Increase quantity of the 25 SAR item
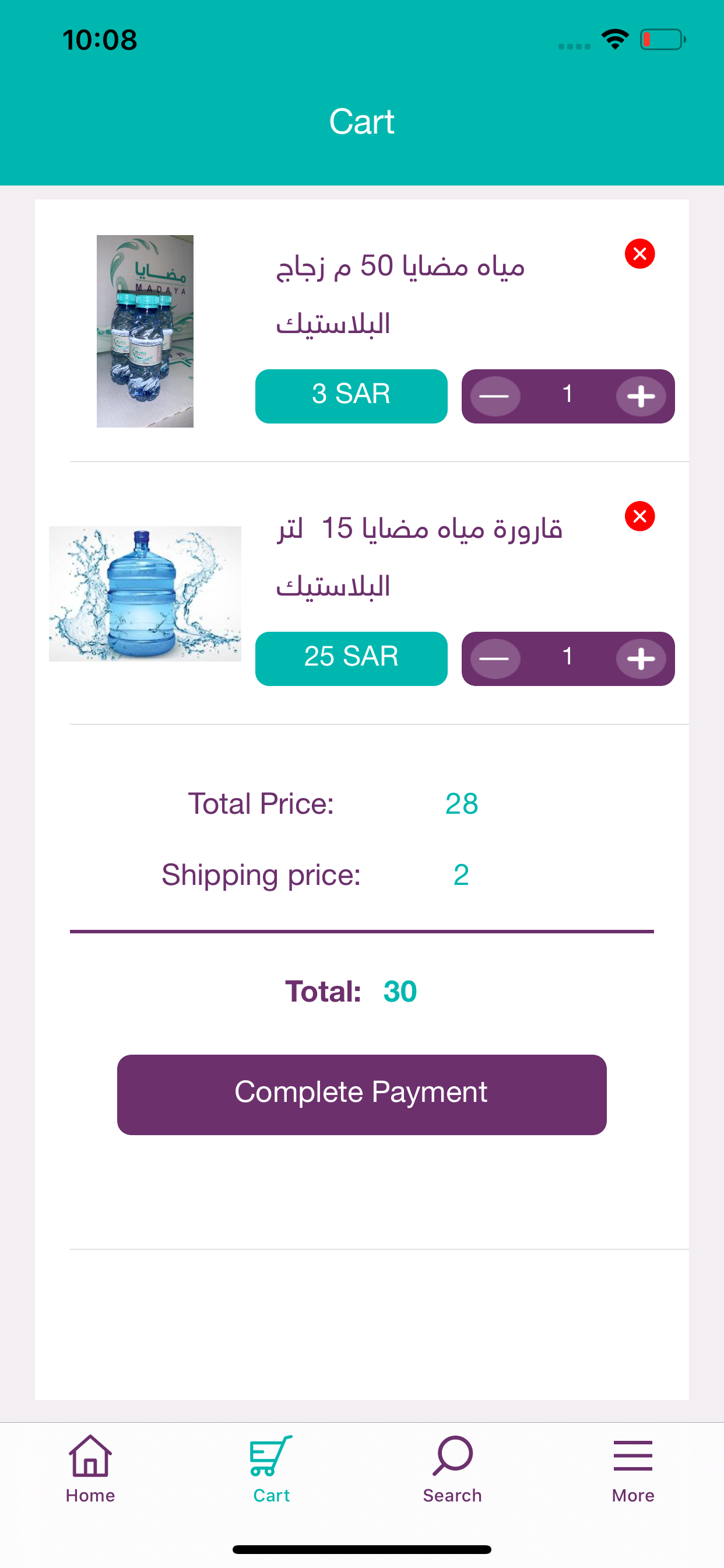The height and width of the screenshot is (1568, 724). coord(641,659)
